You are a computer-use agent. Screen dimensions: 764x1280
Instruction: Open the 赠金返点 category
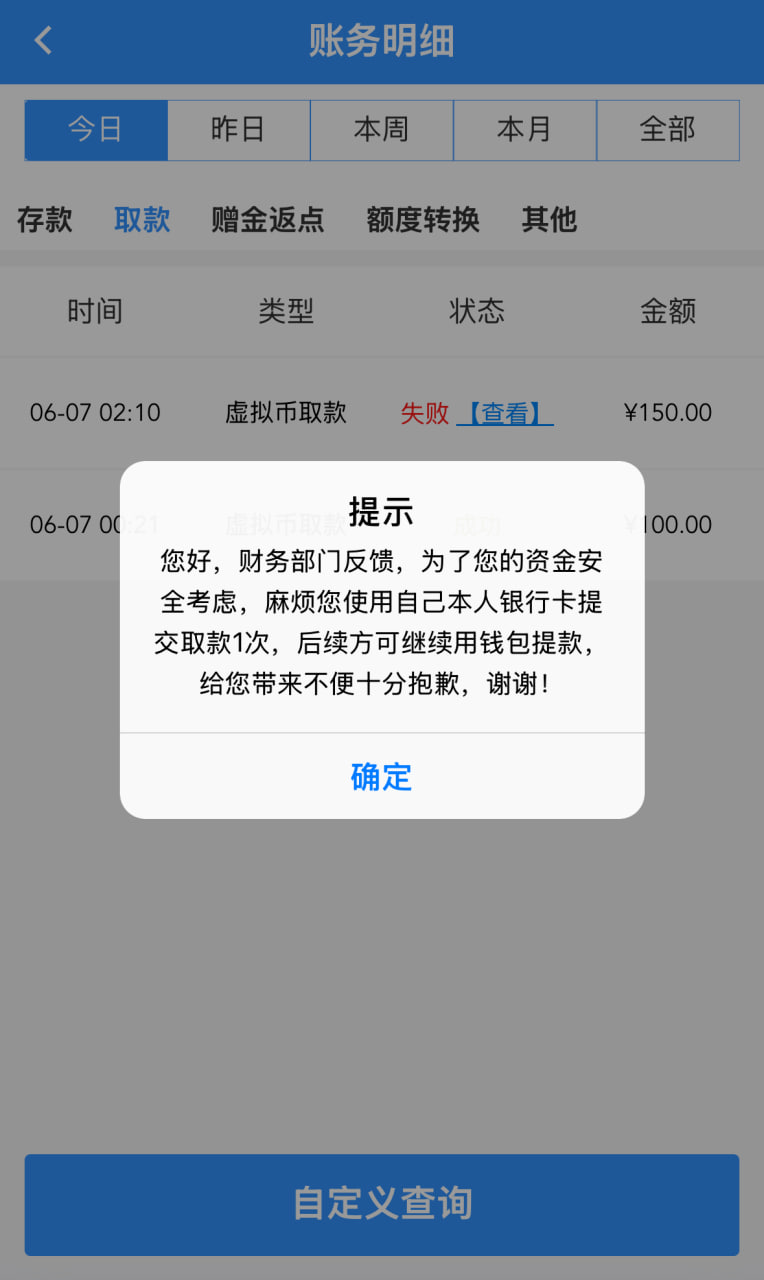pos(268,219)
